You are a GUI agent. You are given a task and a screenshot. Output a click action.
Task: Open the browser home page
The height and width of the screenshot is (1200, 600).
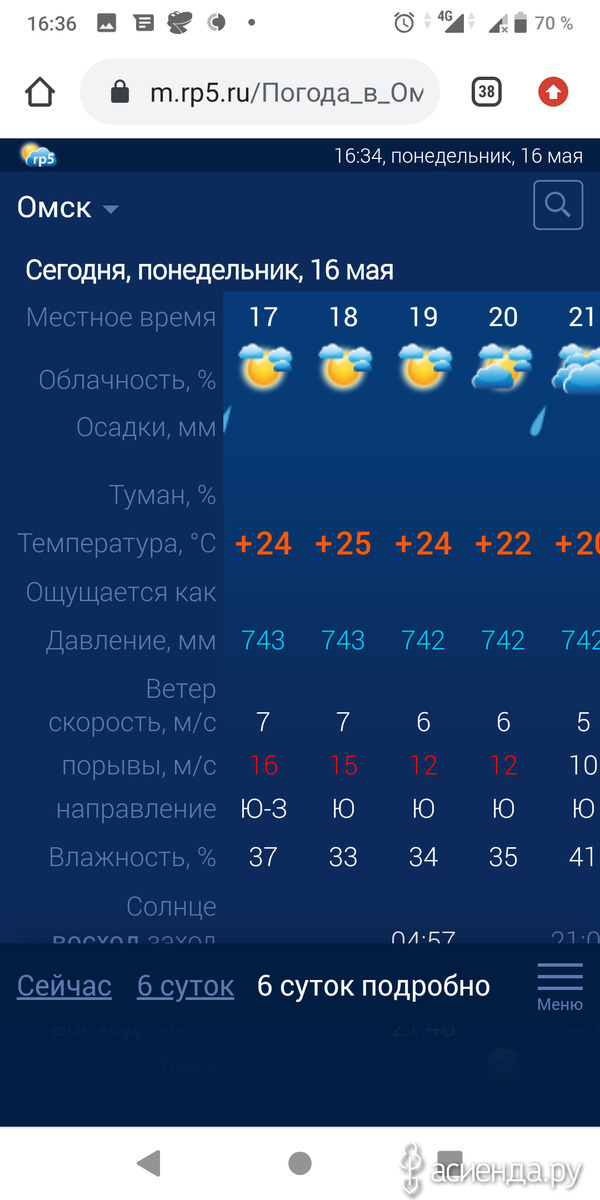(x=39, y=93)
